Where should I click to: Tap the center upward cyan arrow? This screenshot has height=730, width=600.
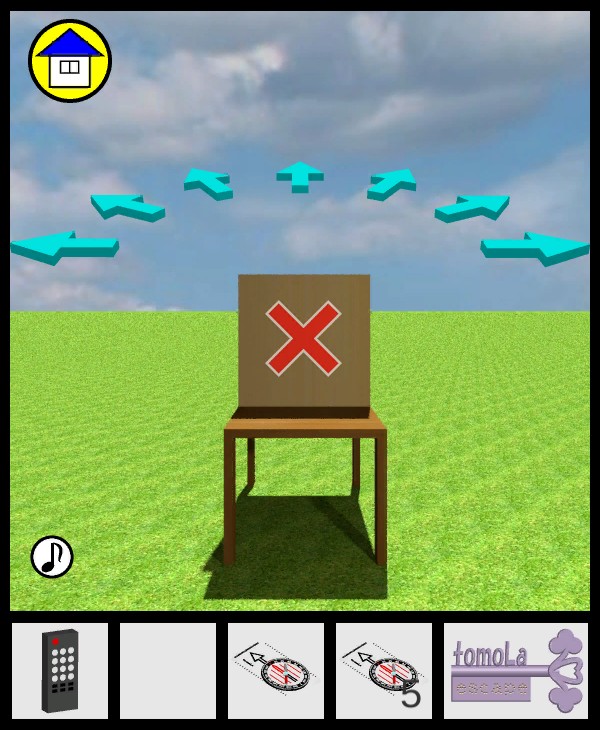[x=300, y=177]
